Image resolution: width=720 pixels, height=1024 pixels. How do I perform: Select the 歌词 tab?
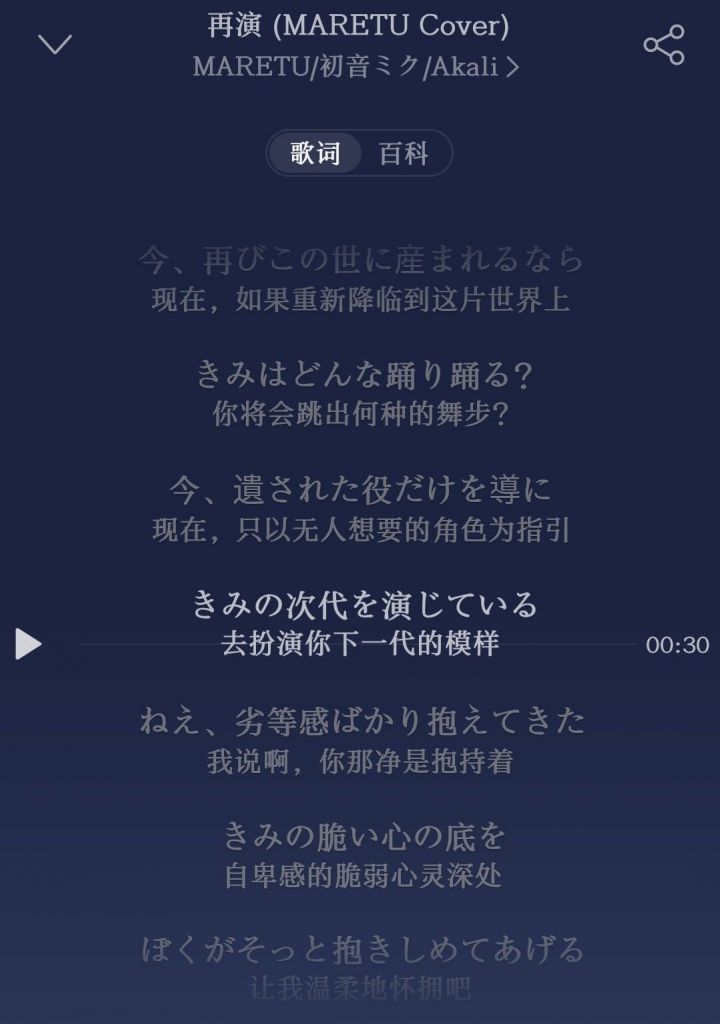pyautogui.click(x=315, y=153)
